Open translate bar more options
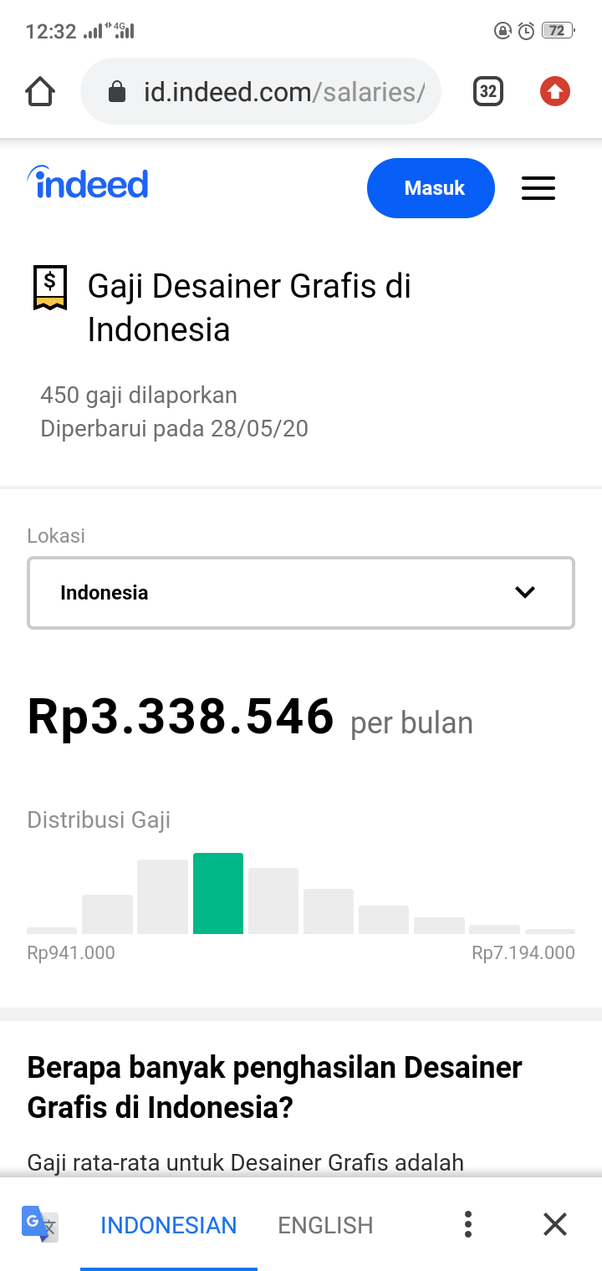The height and width of the screenshot is (1271, 602). (467, 1224)
